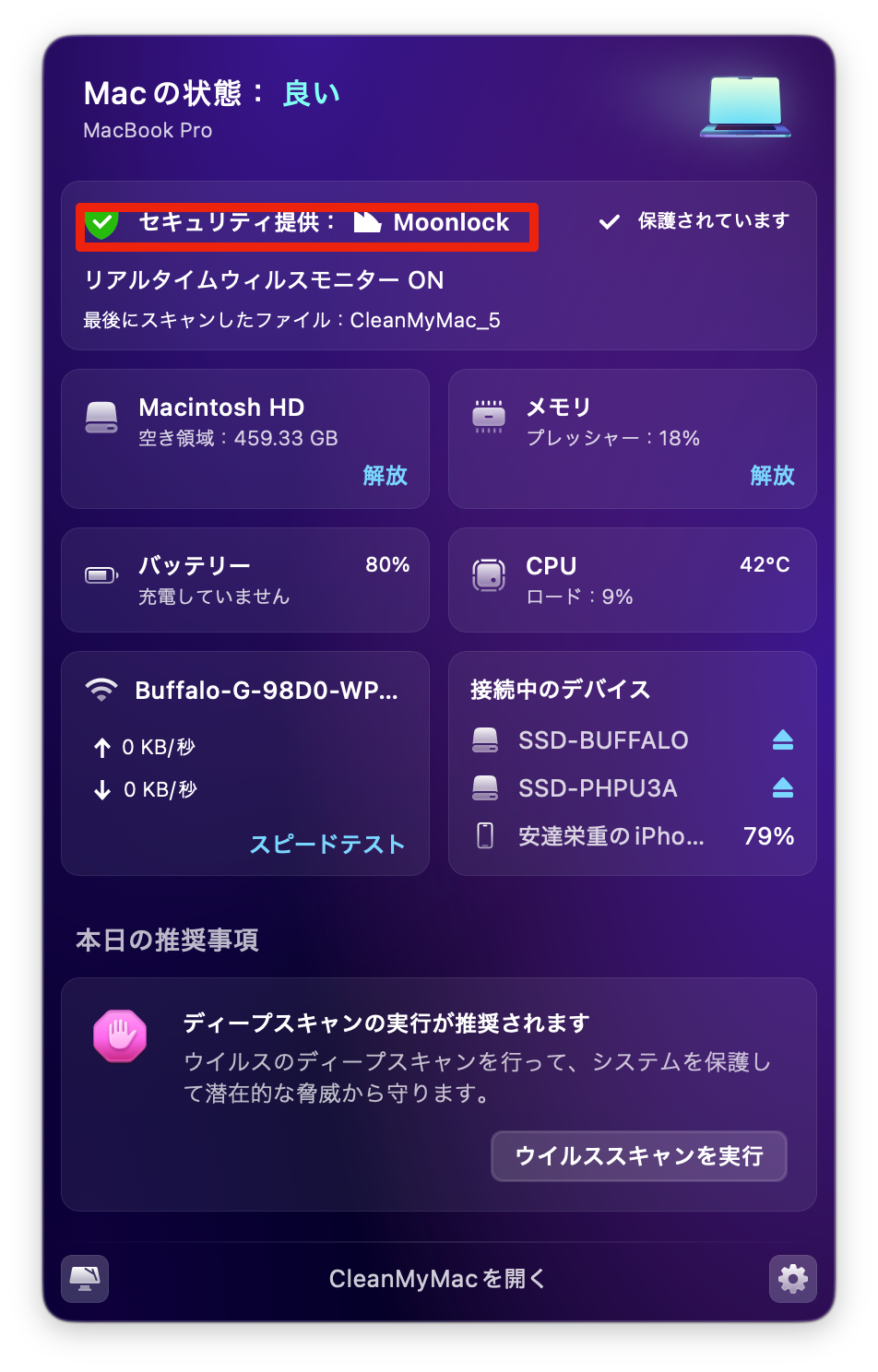Screen dimensions: 878x1372
Task: Open settings gear icon
Action: coord(792,1279)
